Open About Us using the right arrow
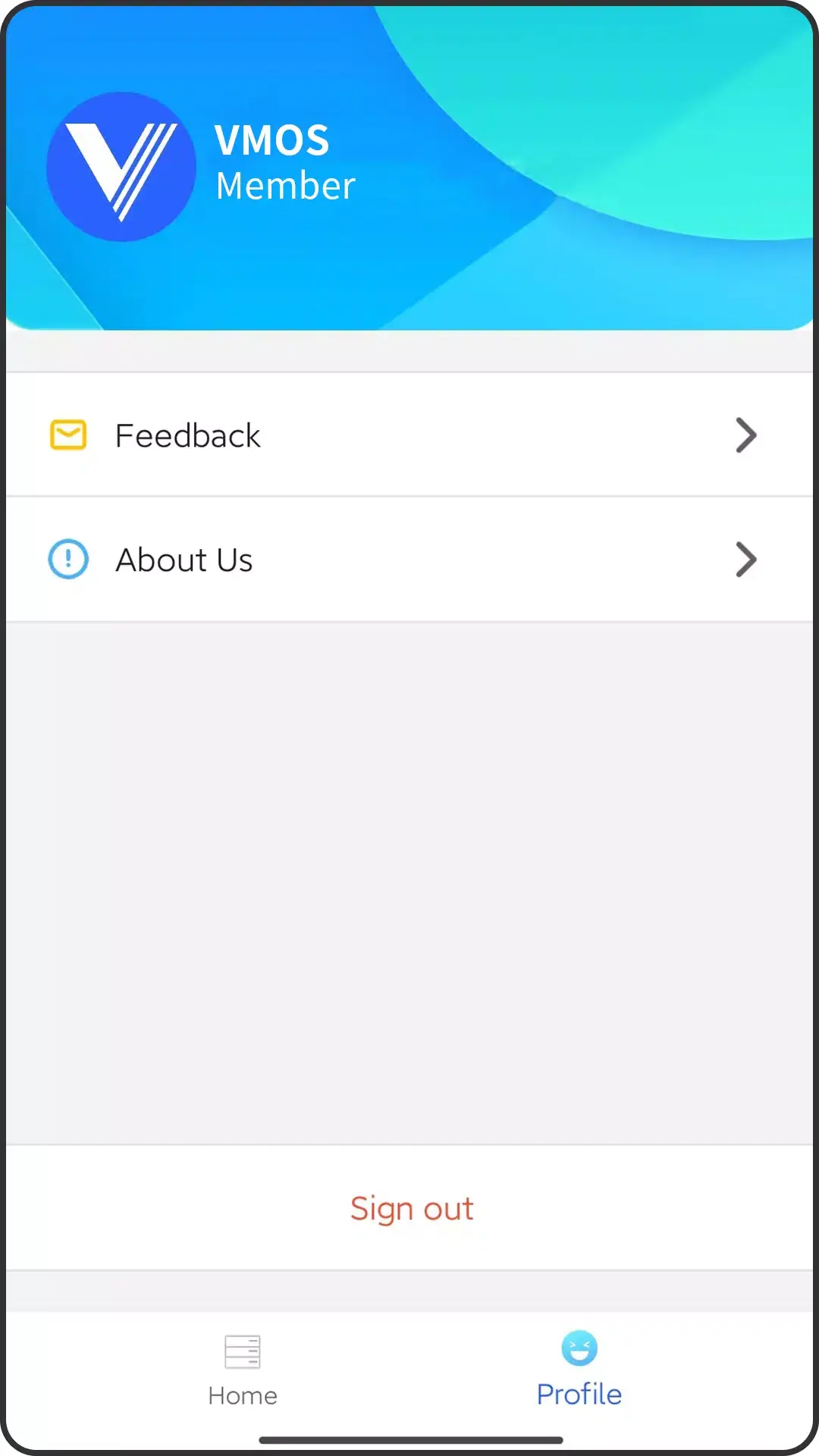The image size is (819, 1456). pyautogui.click(x=745, y=560)
